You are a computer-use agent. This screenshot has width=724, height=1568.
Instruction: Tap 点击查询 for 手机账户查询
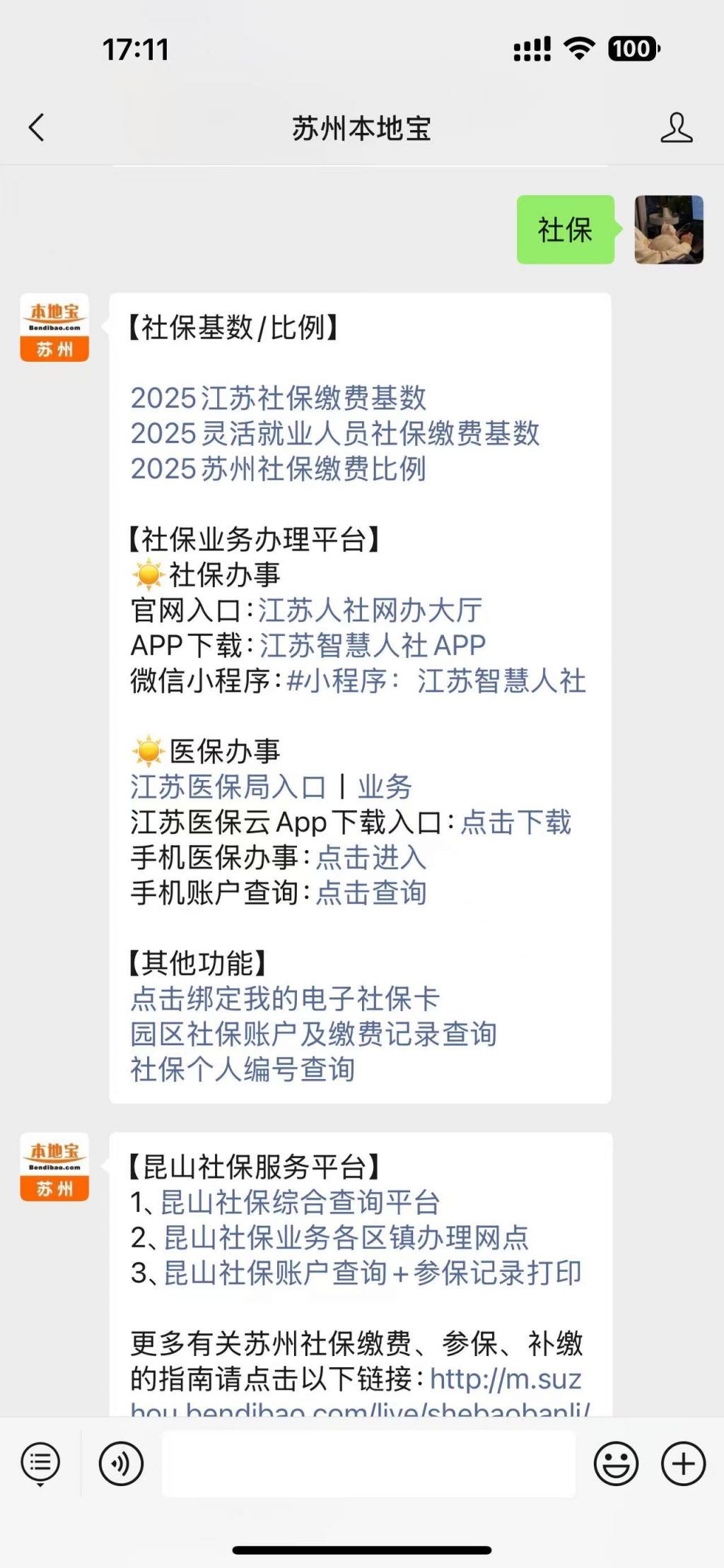click(371, 892)
